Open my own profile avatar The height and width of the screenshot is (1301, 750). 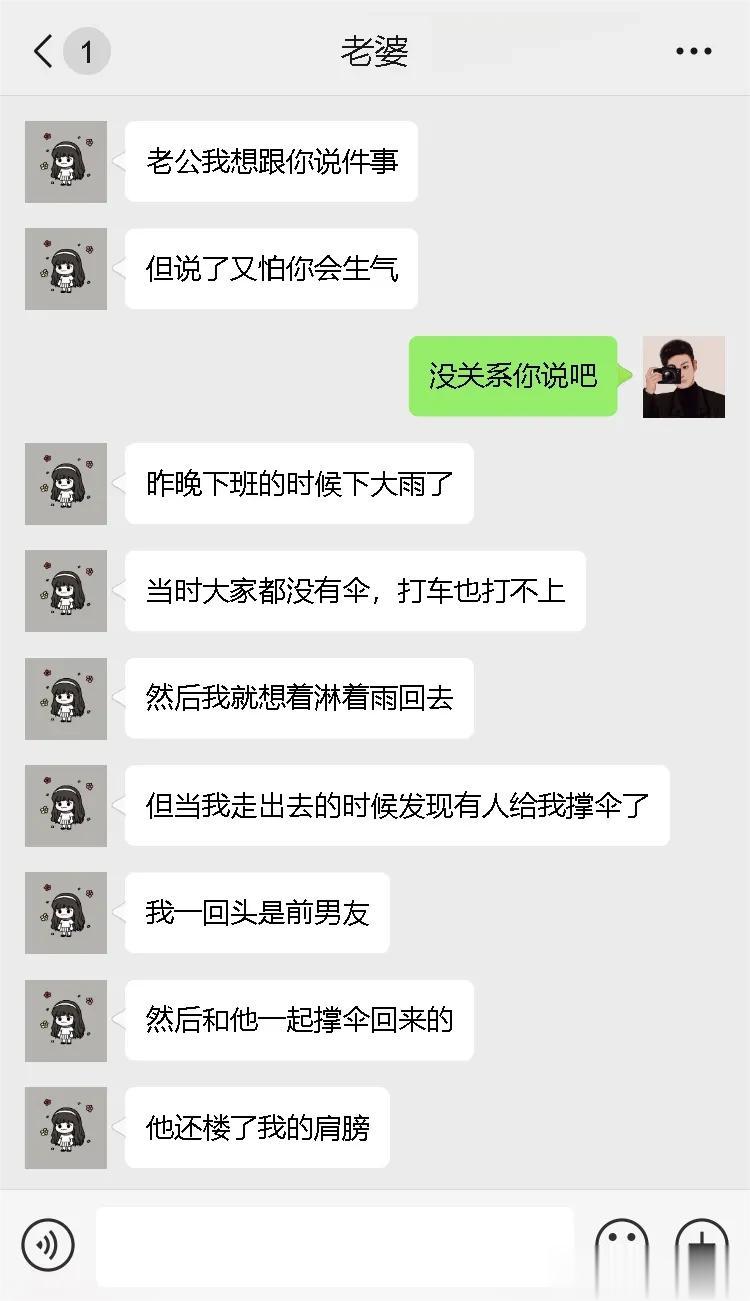[x=683, y=376]
